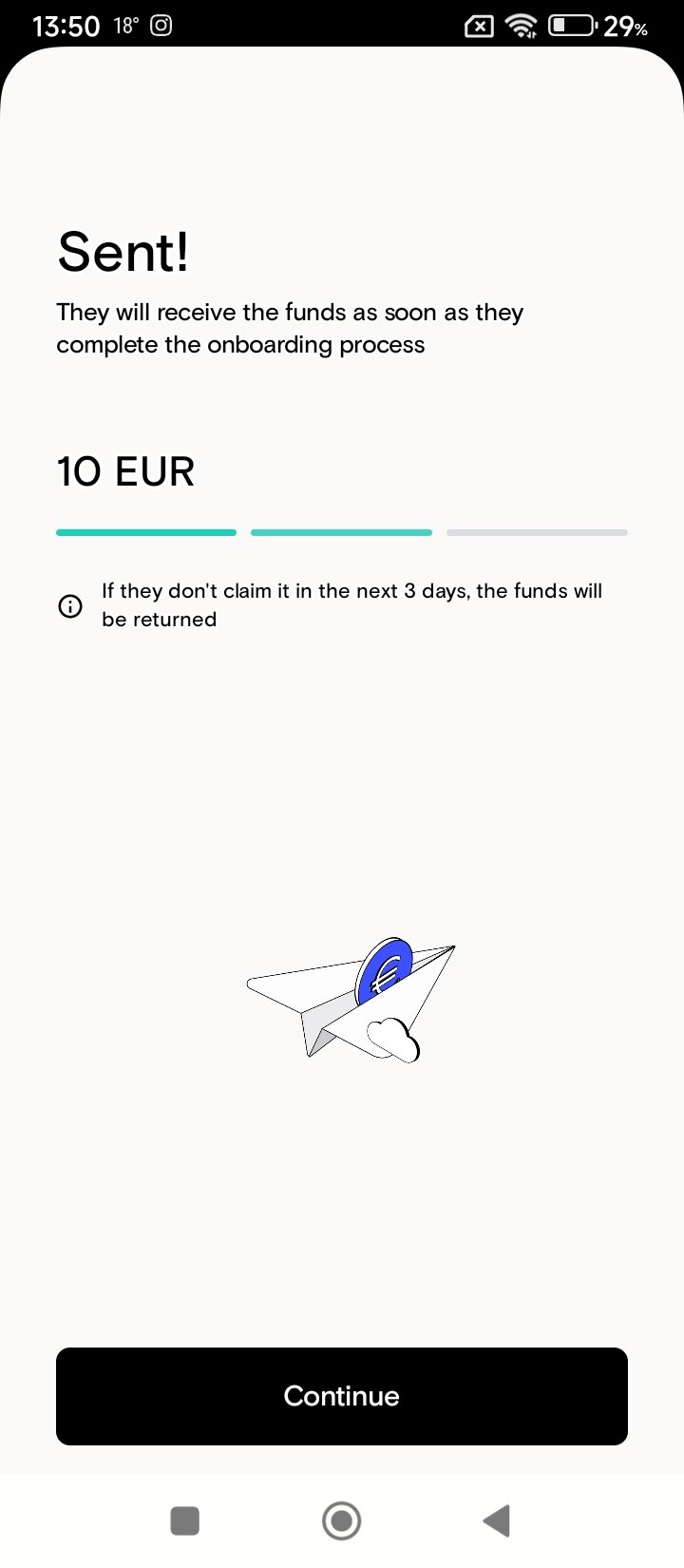Viewport: 684px width, 1568px height.
Task: Go back using the system back button
Action: point(497,1520)
